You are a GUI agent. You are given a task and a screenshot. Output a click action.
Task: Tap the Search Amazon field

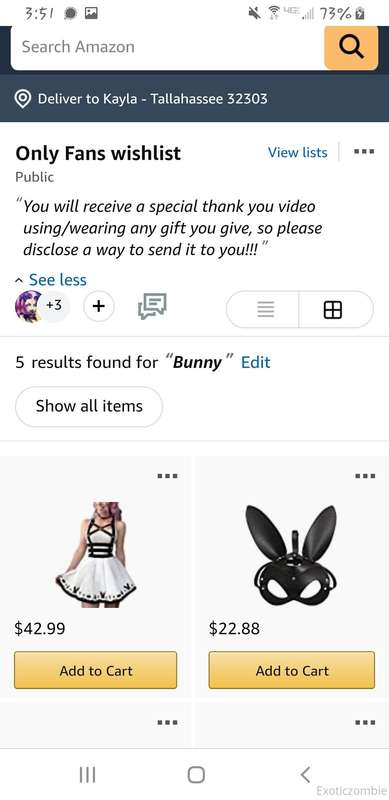(167, 47)
